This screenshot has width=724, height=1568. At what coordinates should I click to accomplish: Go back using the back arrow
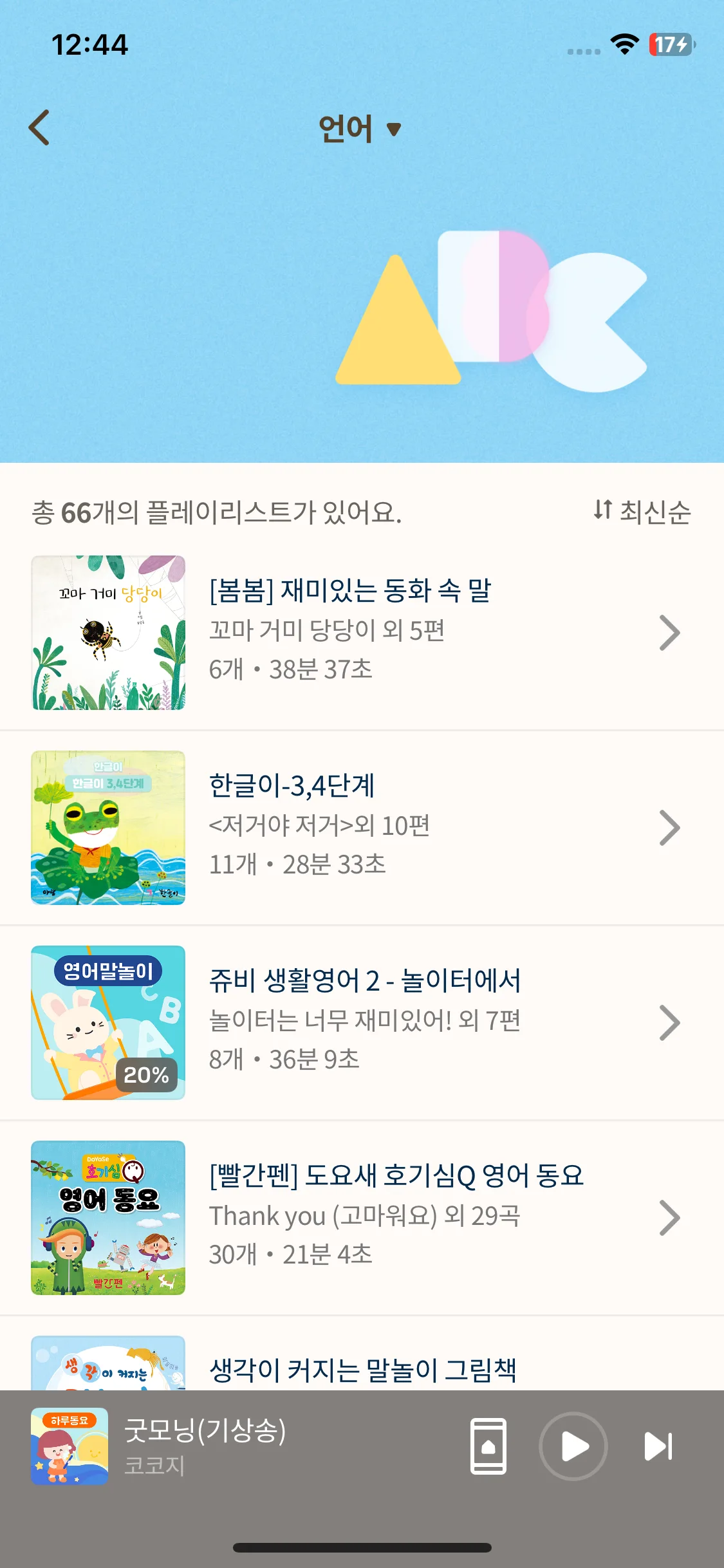coord(40,127)
